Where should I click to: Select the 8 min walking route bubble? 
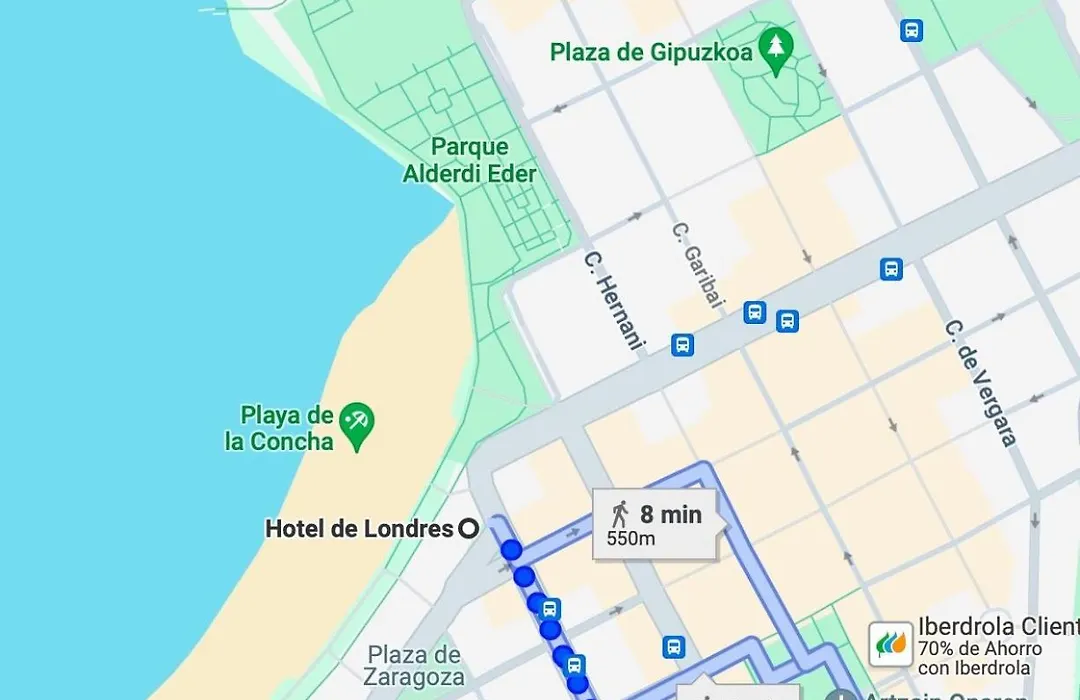point(655,522)
